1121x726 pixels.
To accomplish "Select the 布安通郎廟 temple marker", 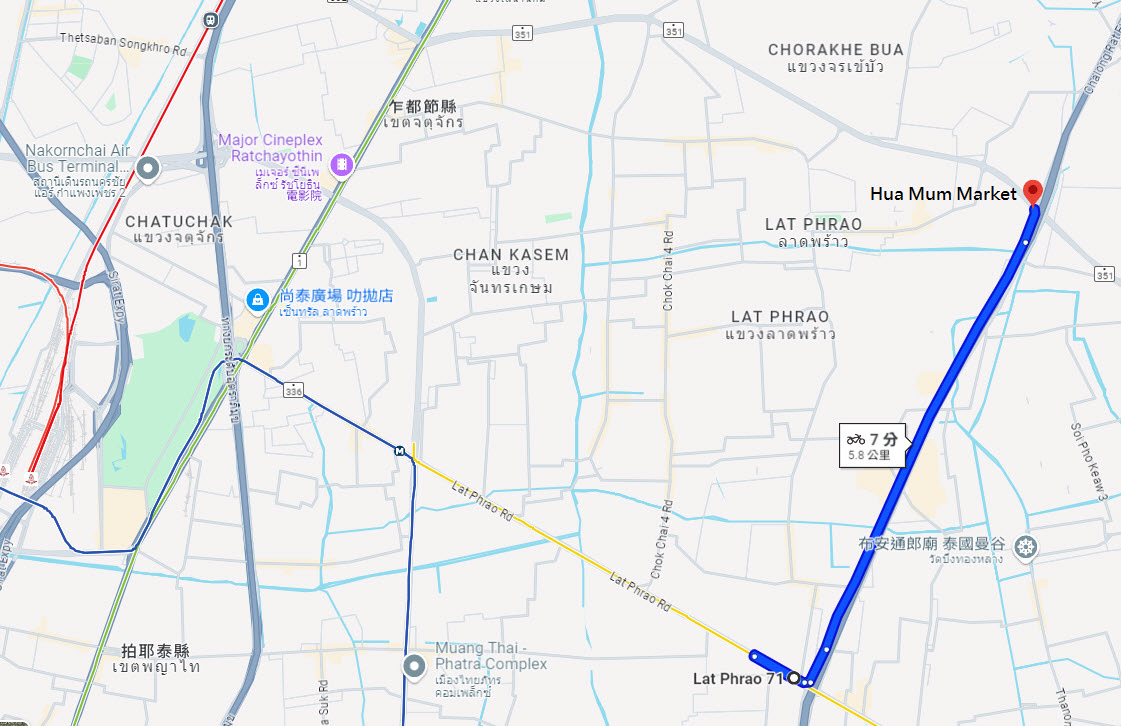I will click(1024, 547).
